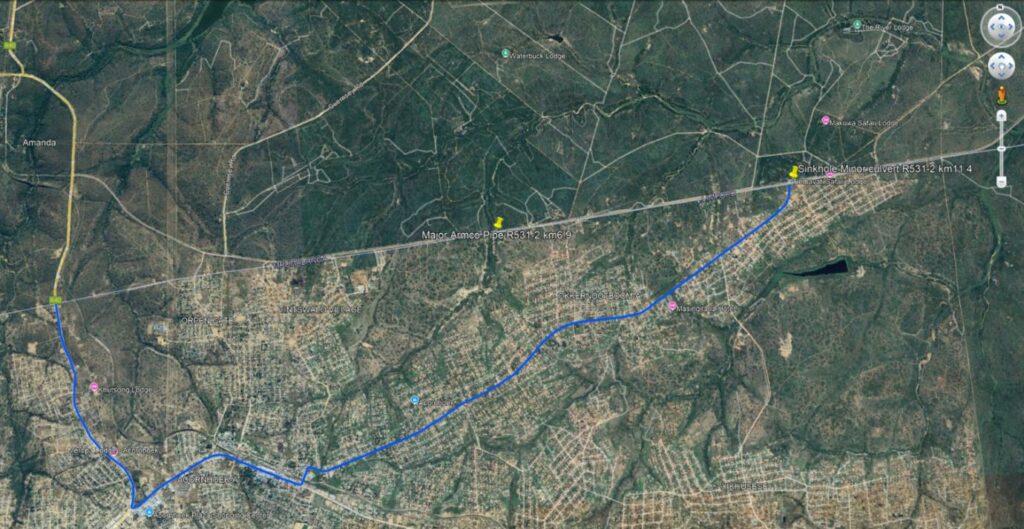Open the Makuwa Safari Lodge marker
This screenshot has height=529, width=1024.
[825, 120]
